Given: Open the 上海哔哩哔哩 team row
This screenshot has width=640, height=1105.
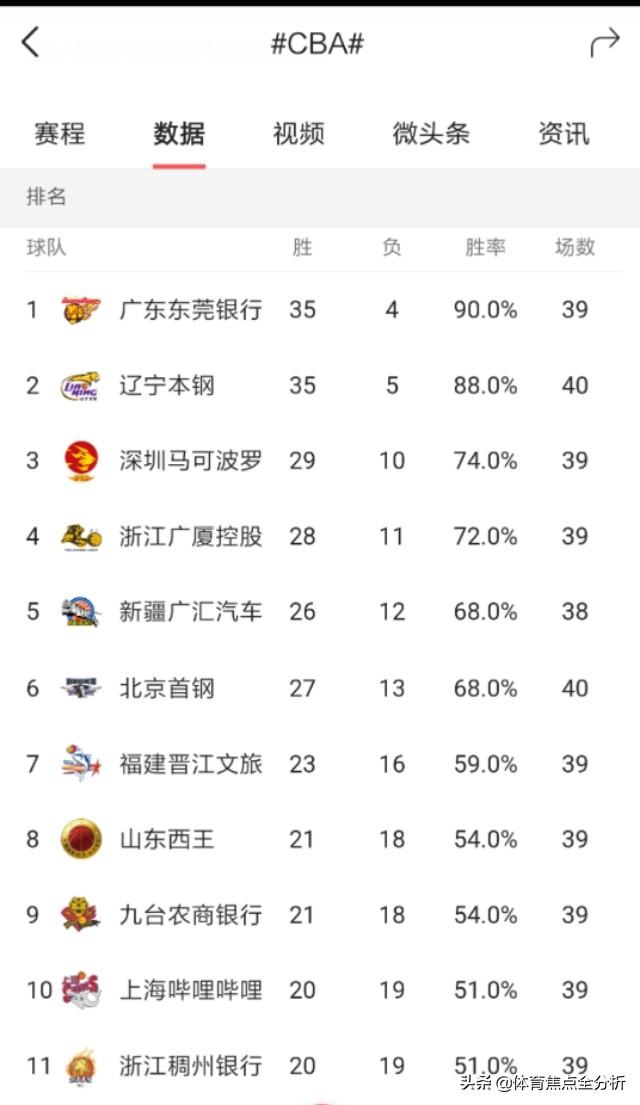Looking at the screenshot, I should 320,990.
